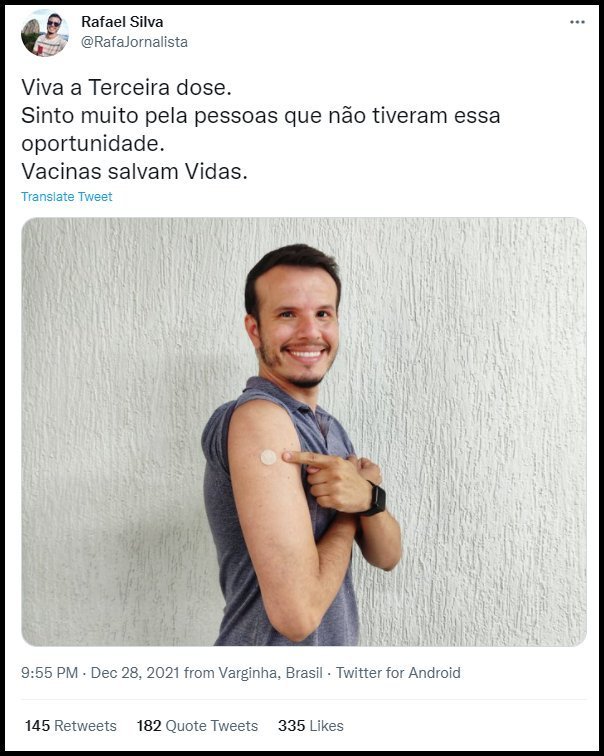Translate this tweet

click(x=66, y=197)
